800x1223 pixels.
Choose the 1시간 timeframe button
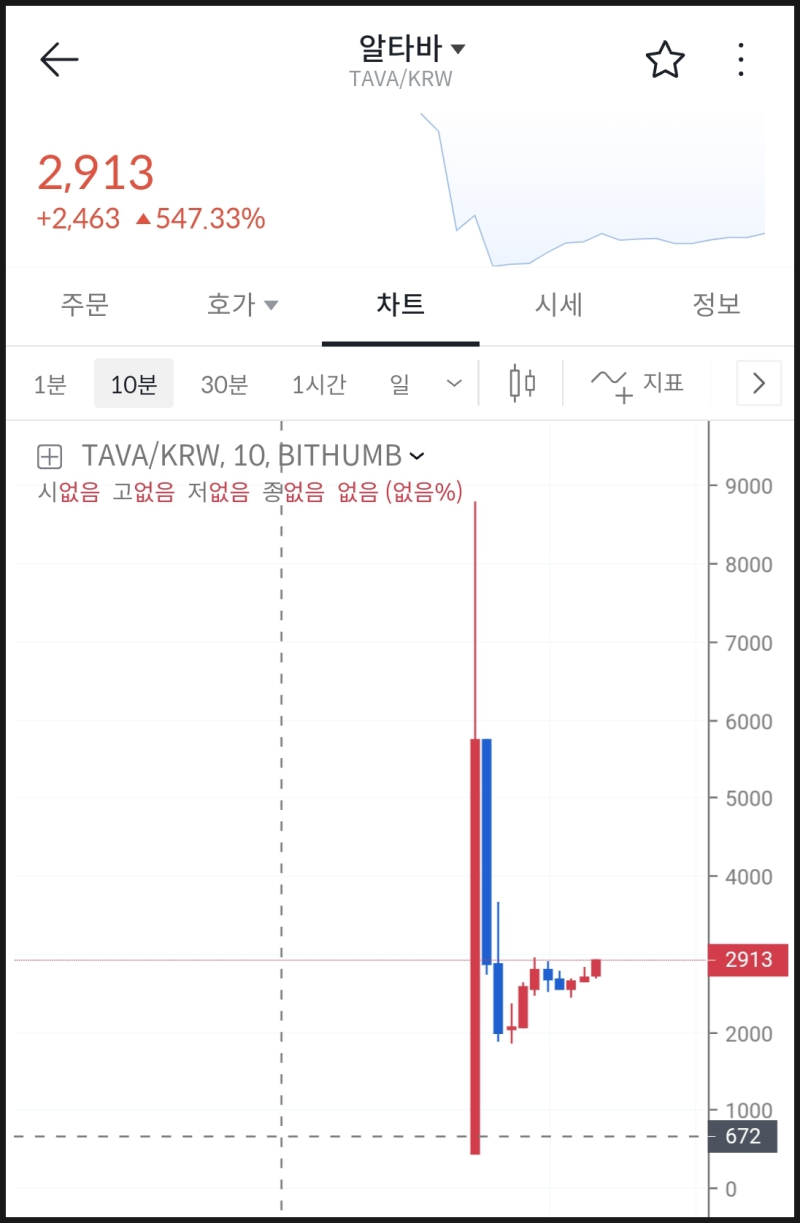coord(318,383)
